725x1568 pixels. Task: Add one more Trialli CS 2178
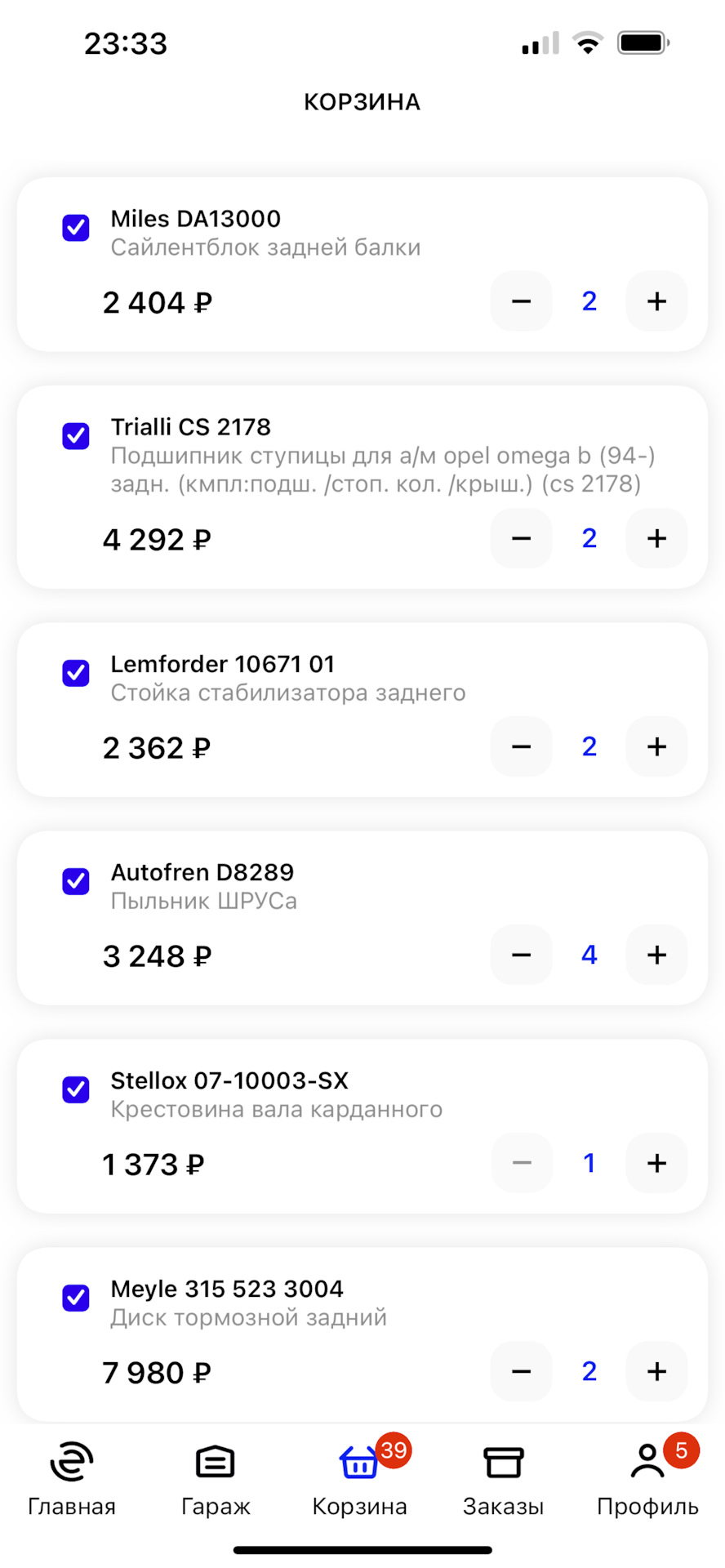(x=656, y=538)
